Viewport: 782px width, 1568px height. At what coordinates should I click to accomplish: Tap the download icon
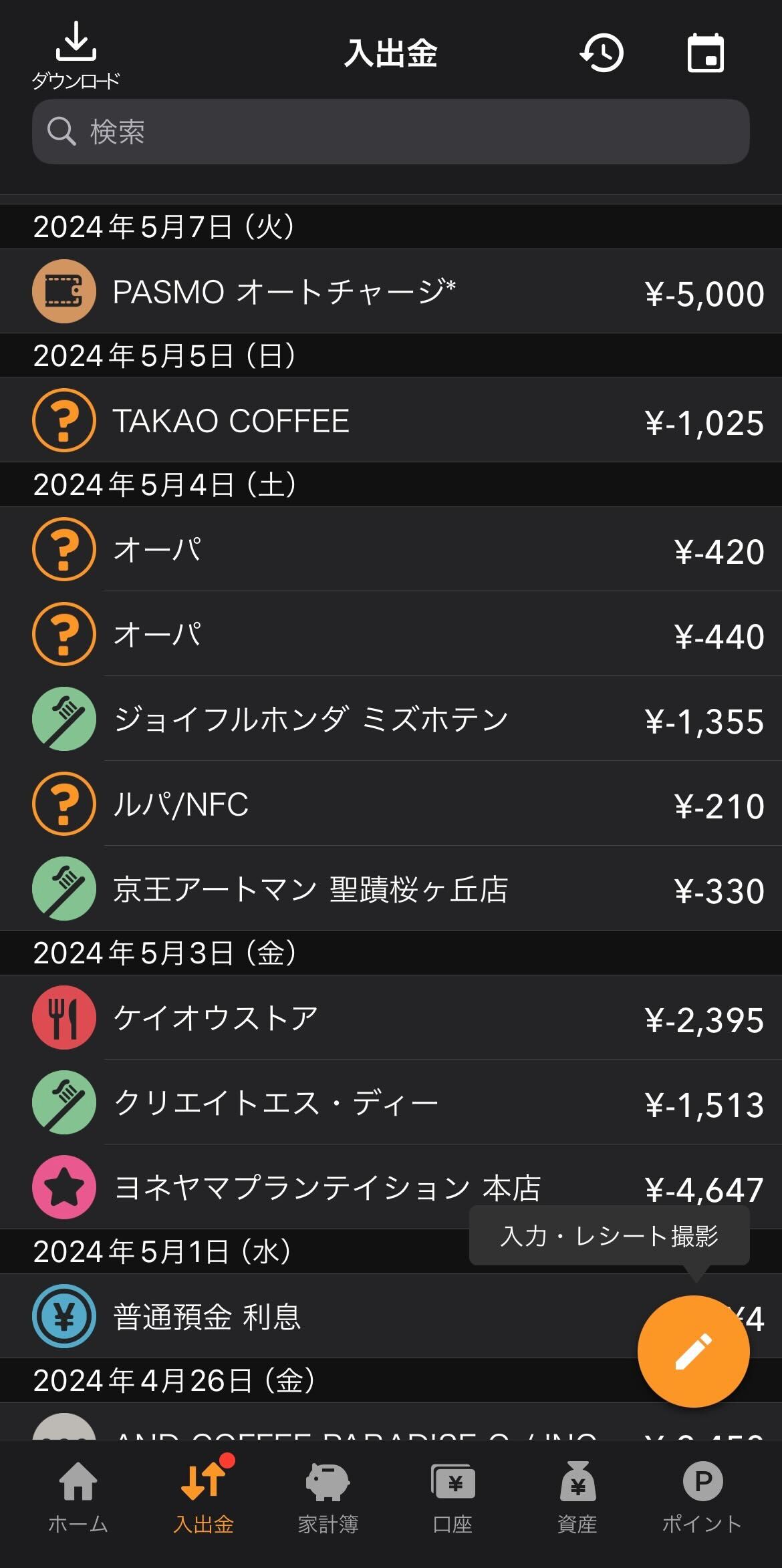point(76,44)
